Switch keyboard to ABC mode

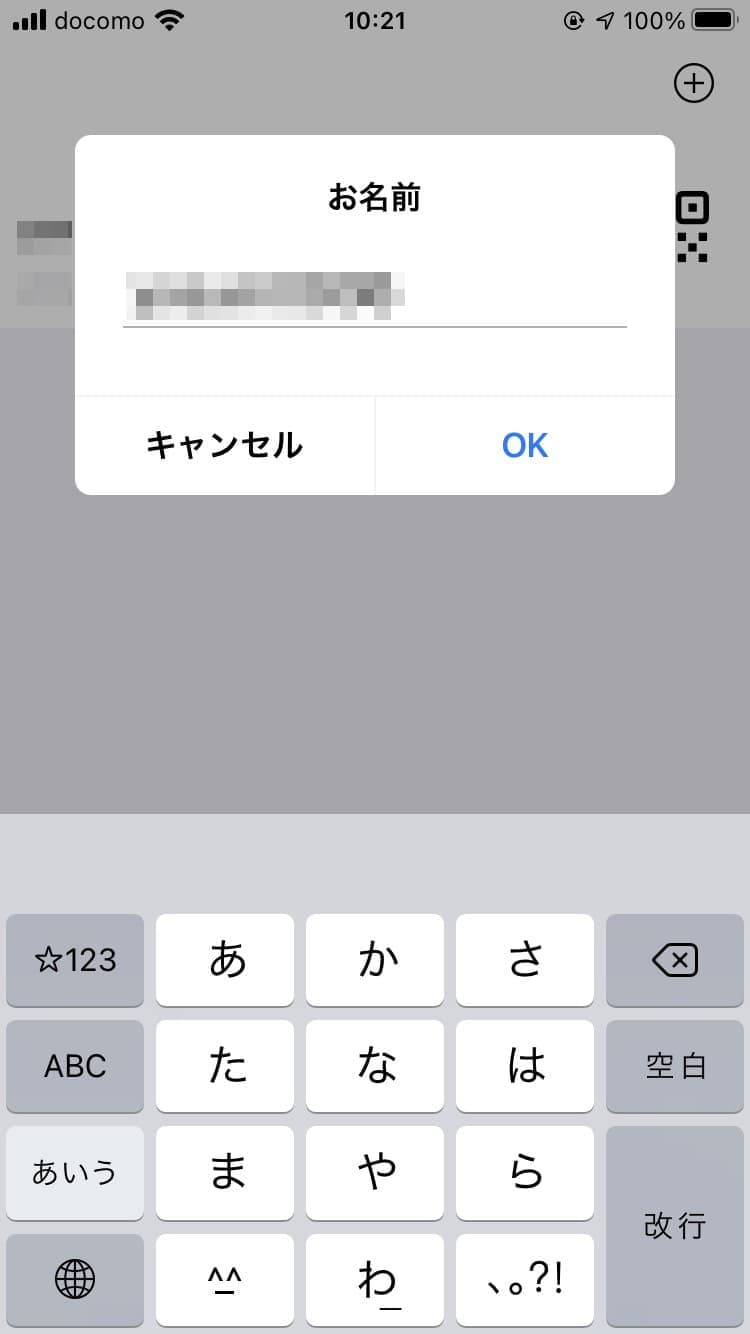[x=75, y=1066]
